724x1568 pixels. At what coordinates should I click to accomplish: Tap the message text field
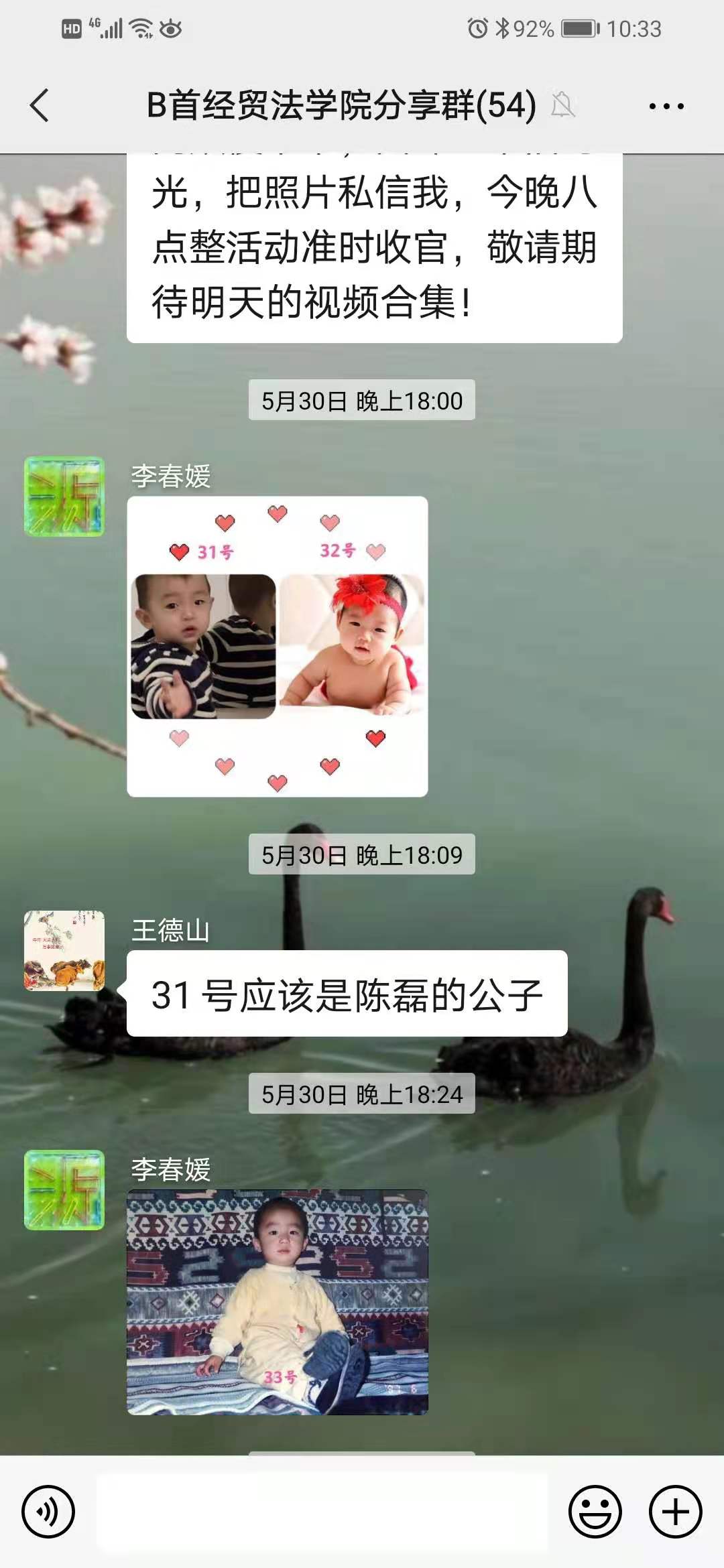pos(322,1512)
